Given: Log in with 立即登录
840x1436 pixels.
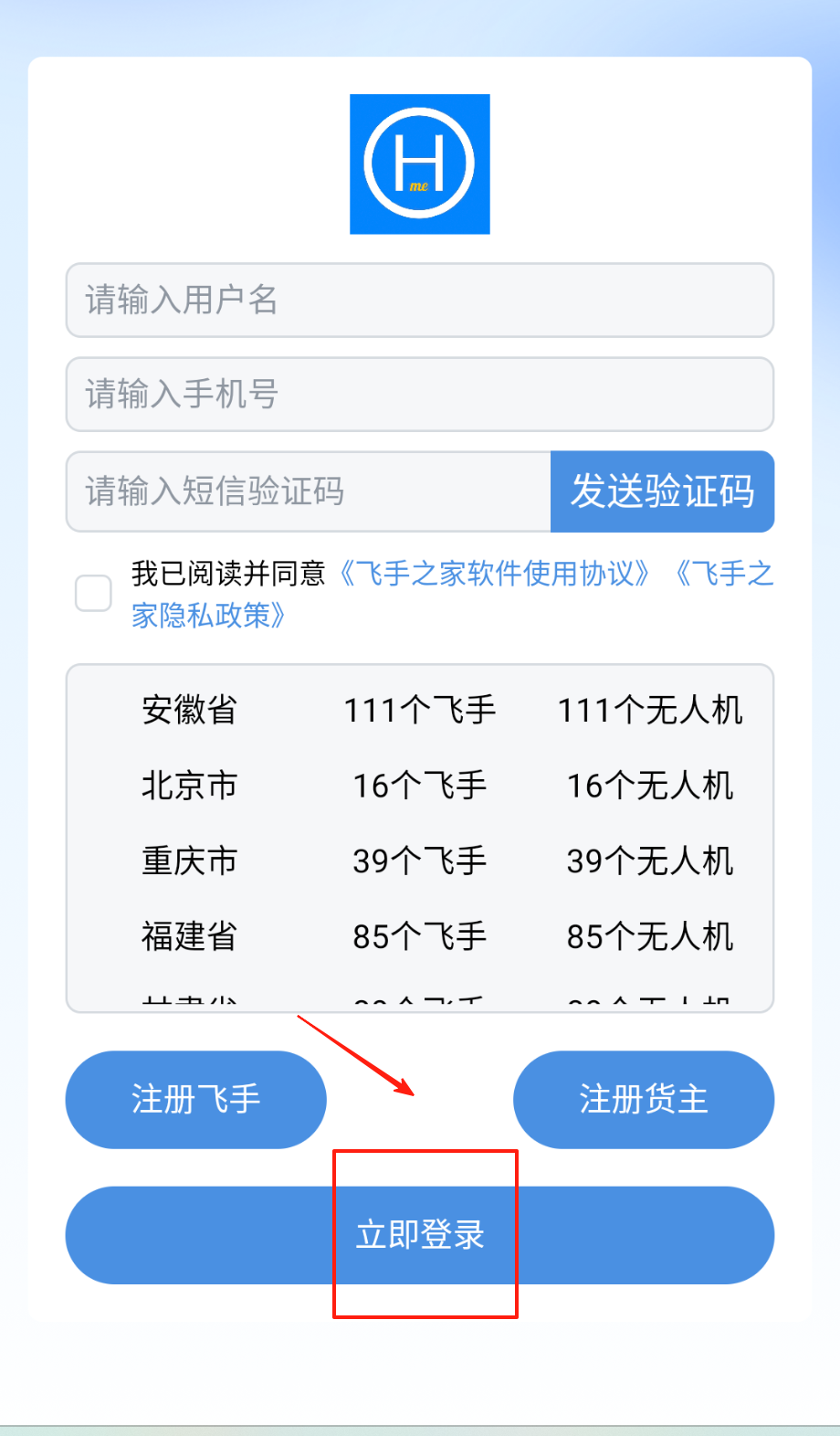Looking at the screenshot, I should [419, 1235].
